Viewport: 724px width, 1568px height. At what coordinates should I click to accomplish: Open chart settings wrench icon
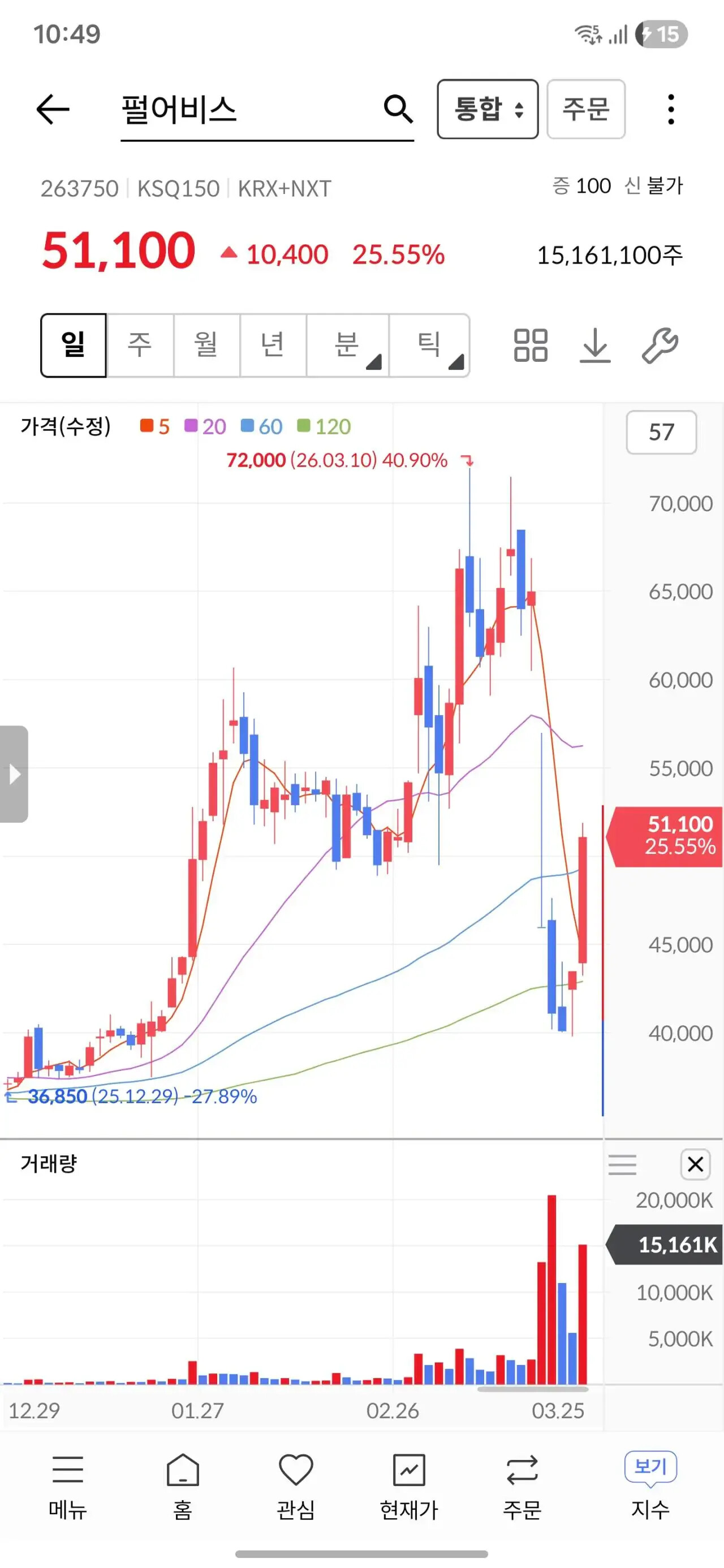(660, 345)
